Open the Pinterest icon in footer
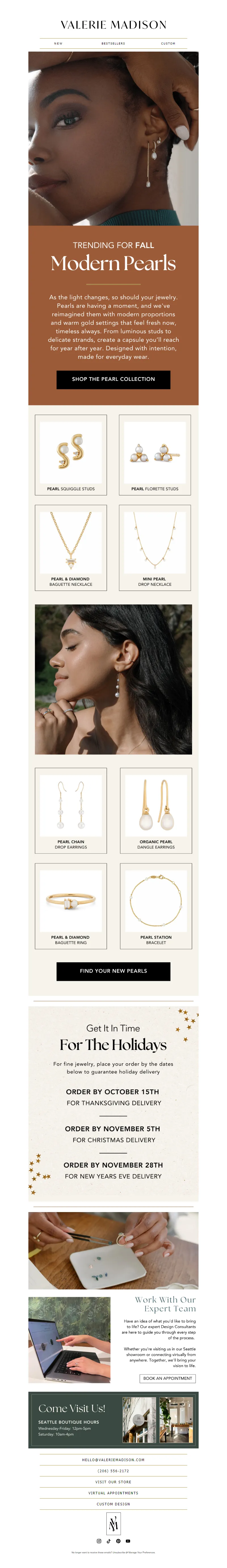 [x=118, y=1541]
